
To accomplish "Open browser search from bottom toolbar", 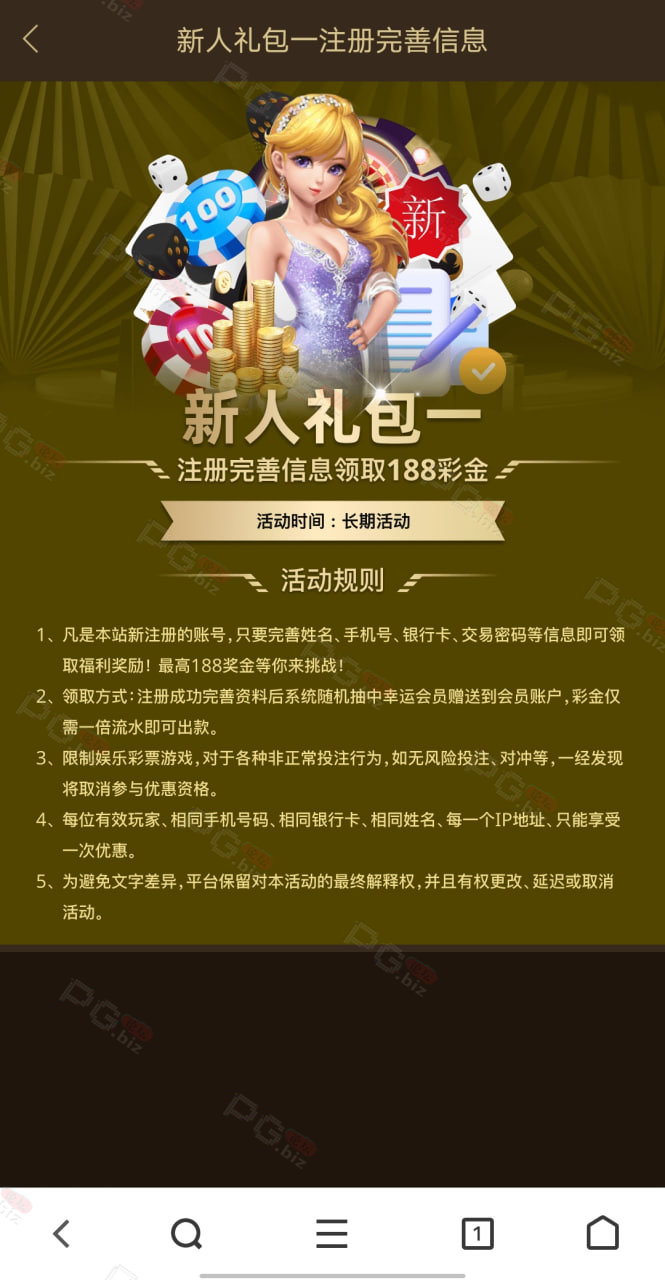I will (x=187, y=1234).
